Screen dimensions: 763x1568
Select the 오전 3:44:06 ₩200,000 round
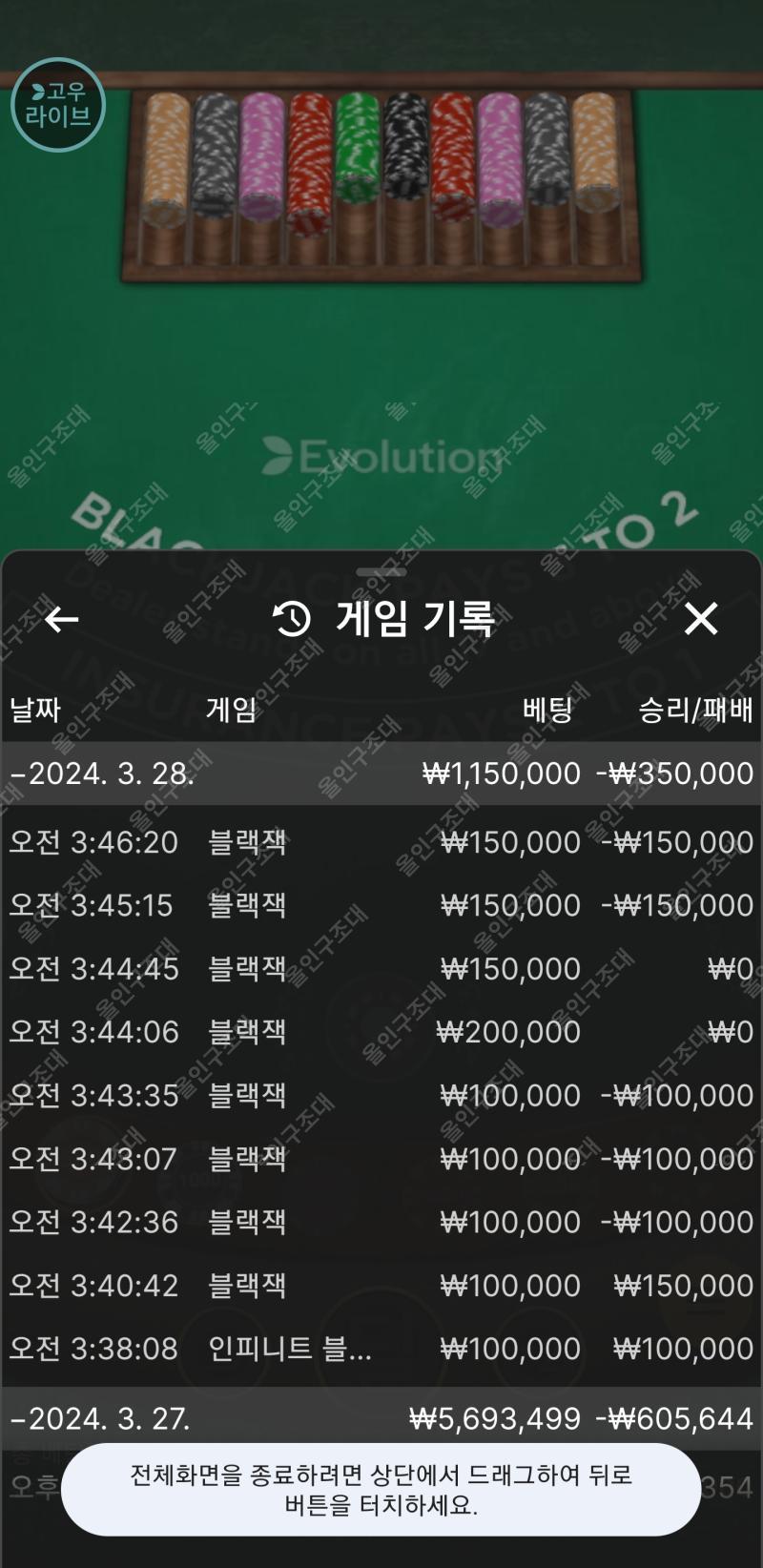pyautogui.click(x=381, y=1032)
